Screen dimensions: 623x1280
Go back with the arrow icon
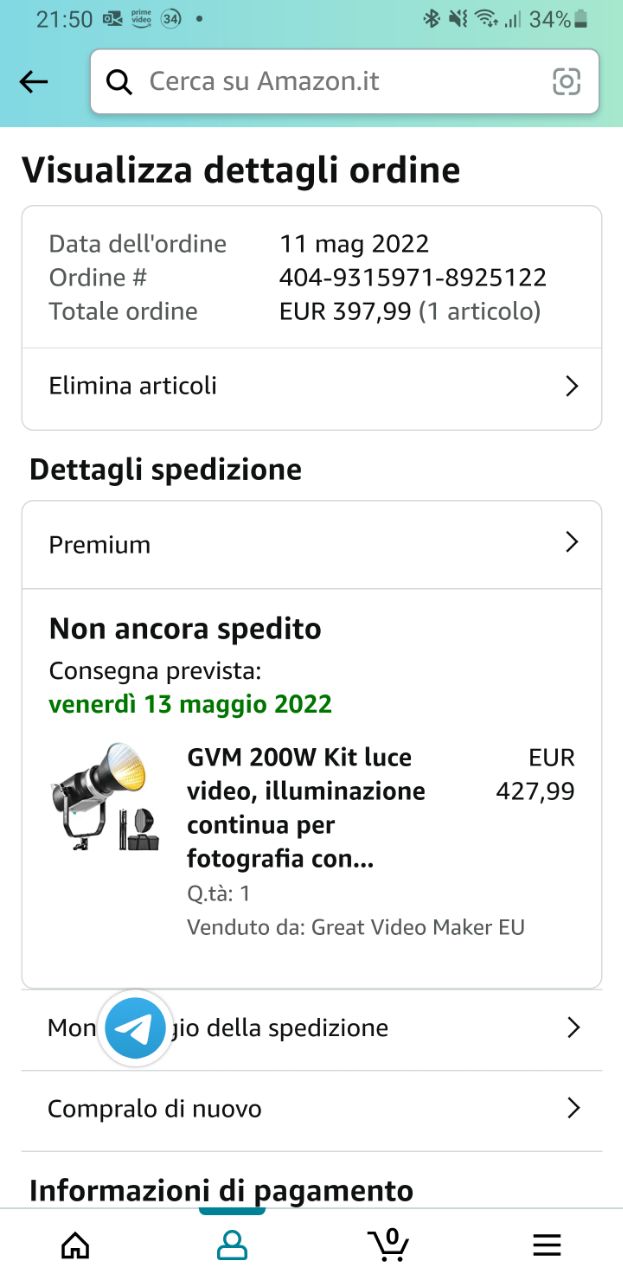click(34, 82)
